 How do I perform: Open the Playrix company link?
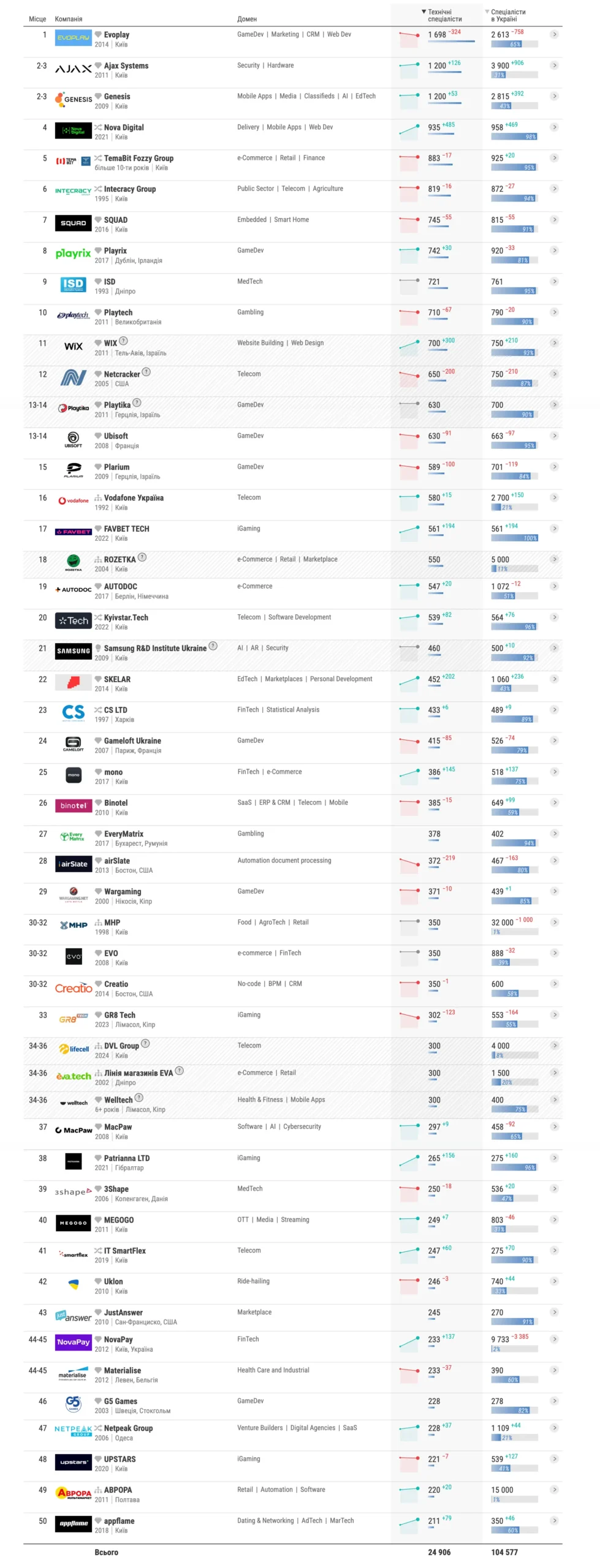[x=115, y=251]
